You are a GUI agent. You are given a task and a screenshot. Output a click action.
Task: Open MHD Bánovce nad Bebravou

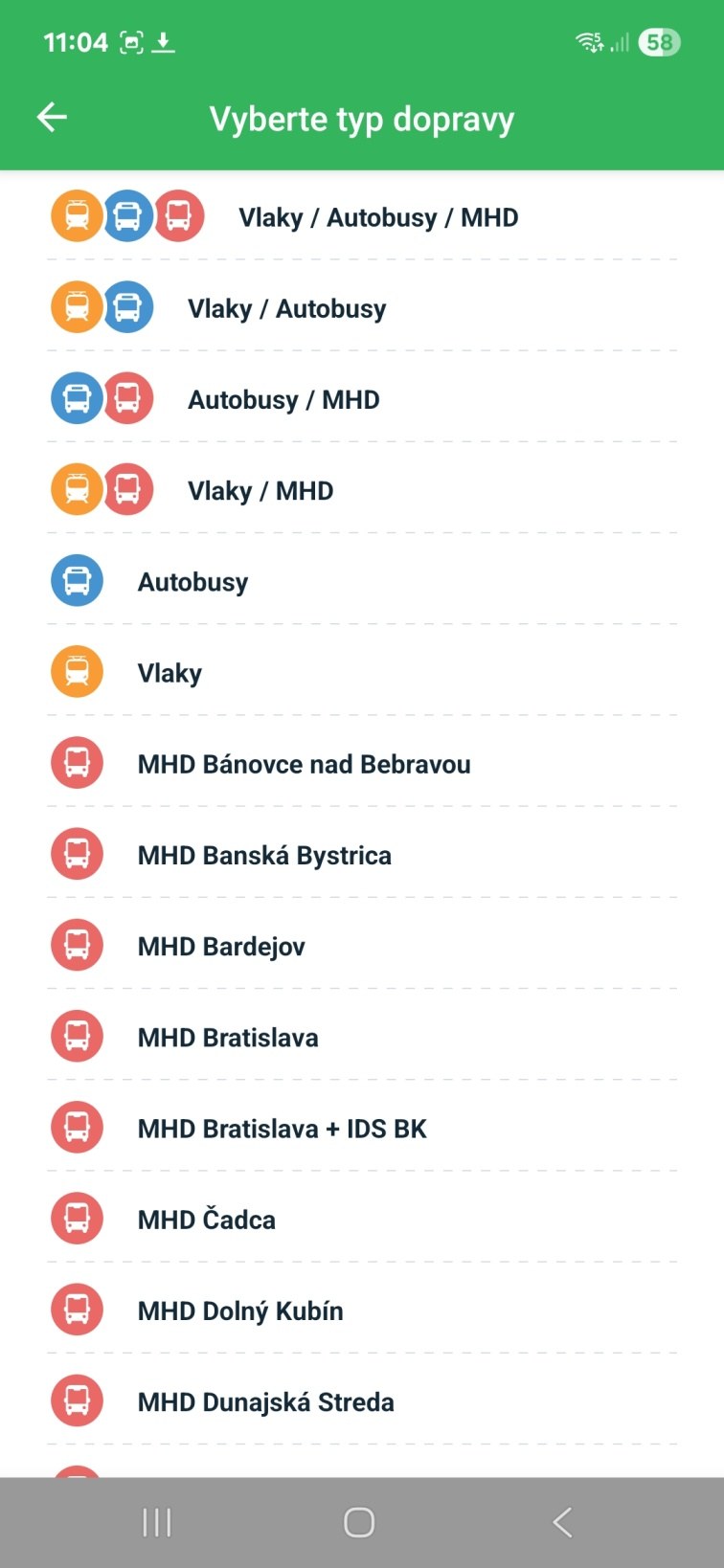pyautogui.click(x=304, y=764)
